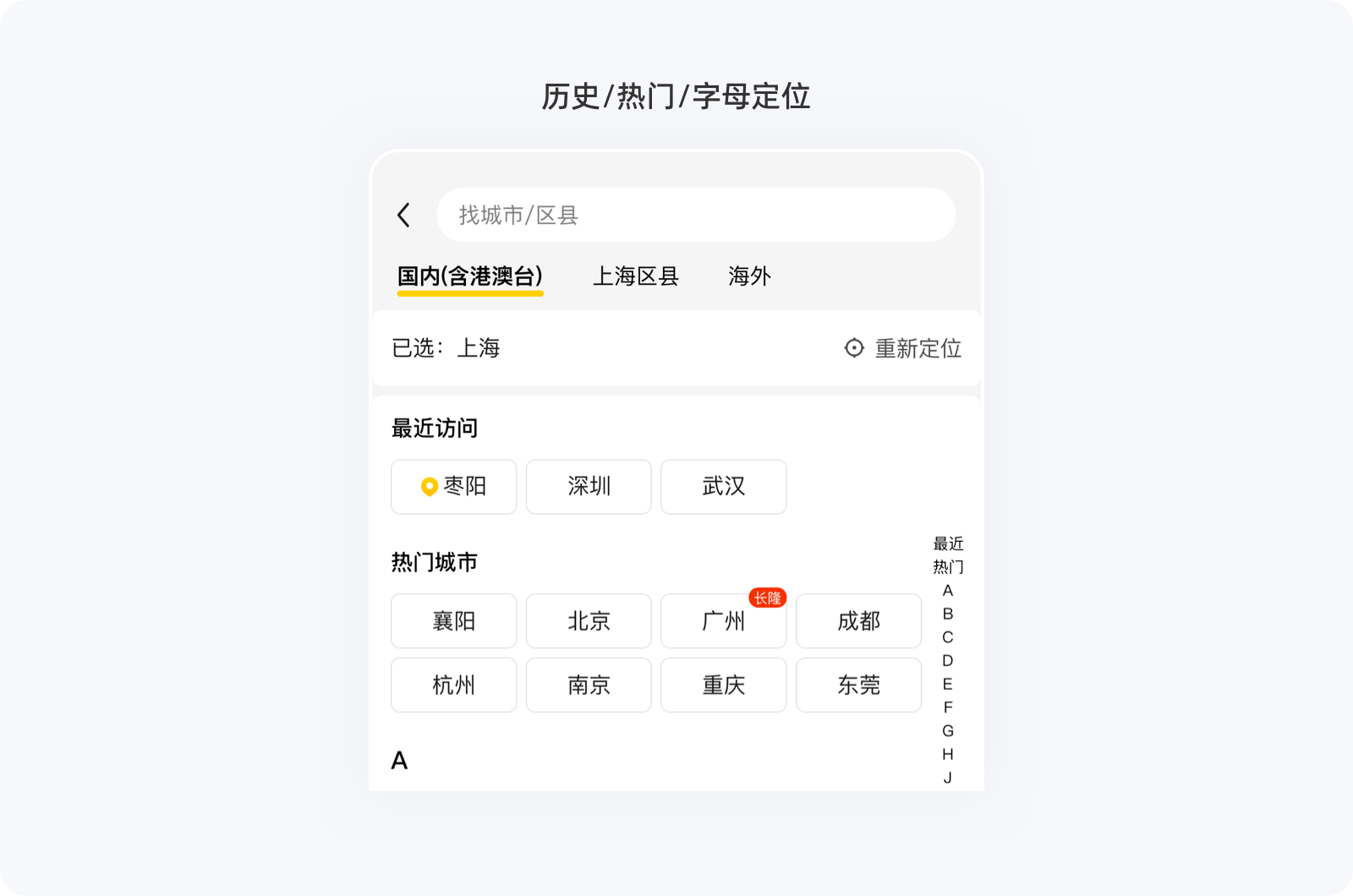Select hot city 东莞
The width and height of the screenshot is (1353, 896).
858,685
